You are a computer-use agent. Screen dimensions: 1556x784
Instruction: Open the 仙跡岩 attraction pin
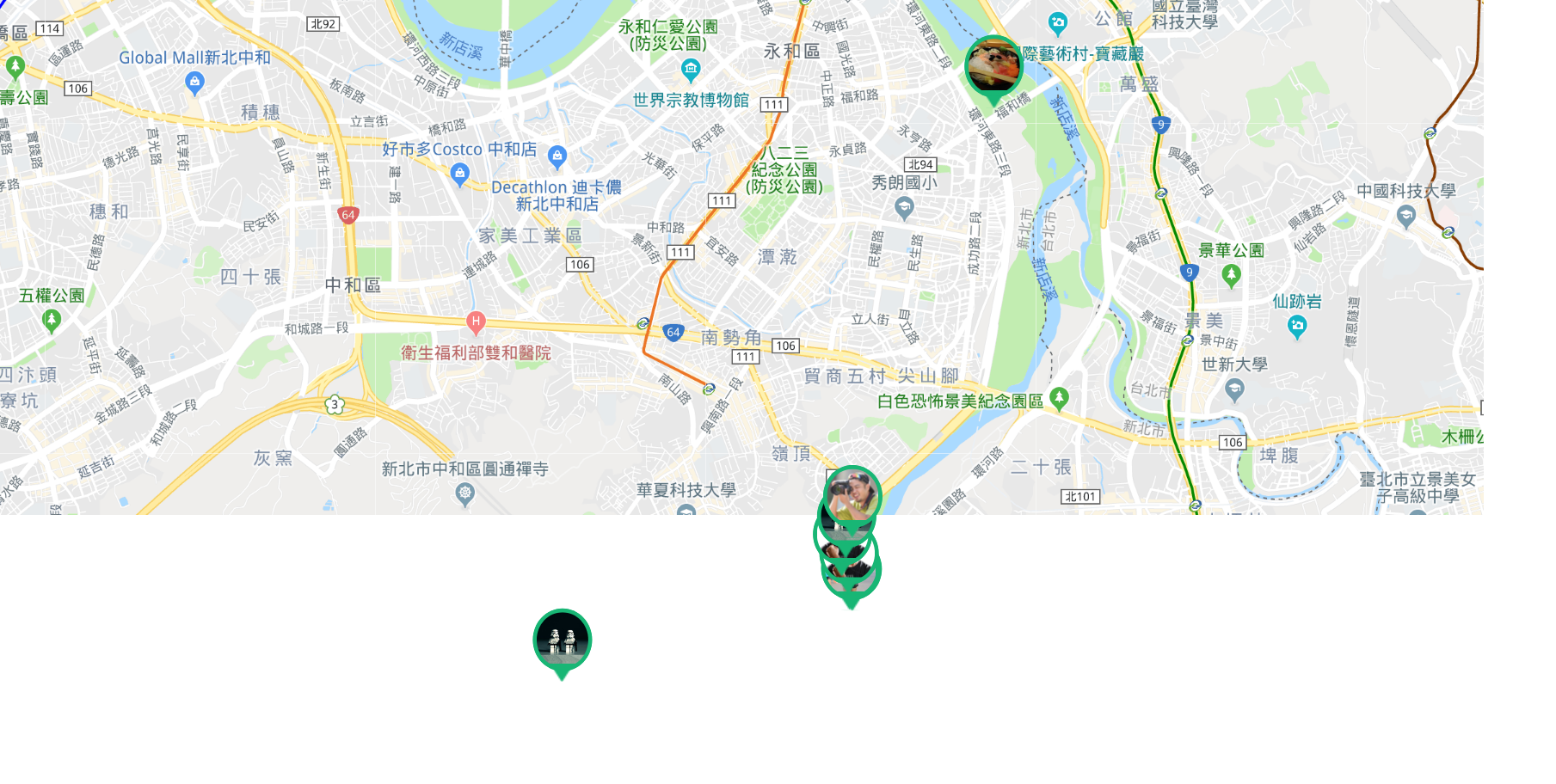1297,326
